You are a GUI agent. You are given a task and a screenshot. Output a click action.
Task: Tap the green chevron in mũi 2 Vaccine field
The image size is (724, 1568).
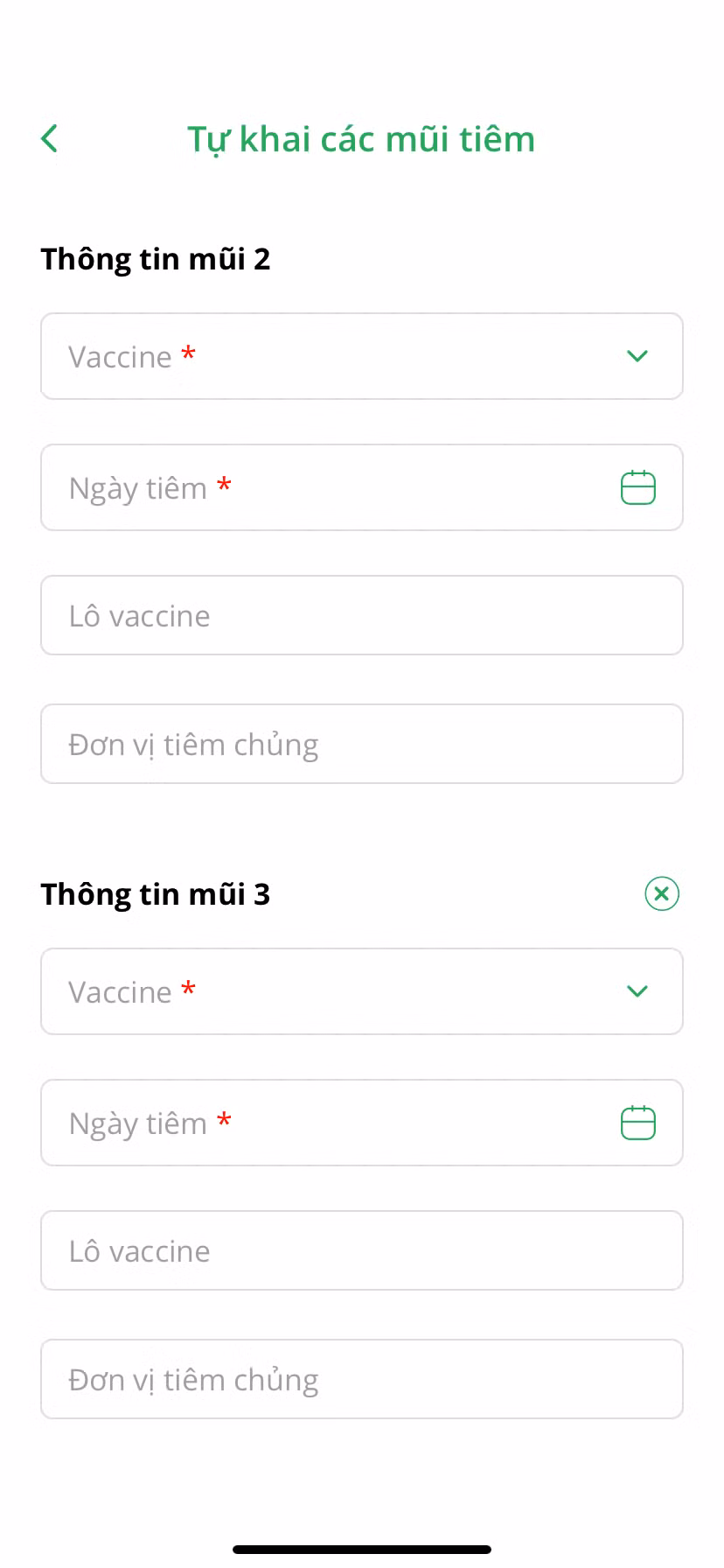coord(637,356)
